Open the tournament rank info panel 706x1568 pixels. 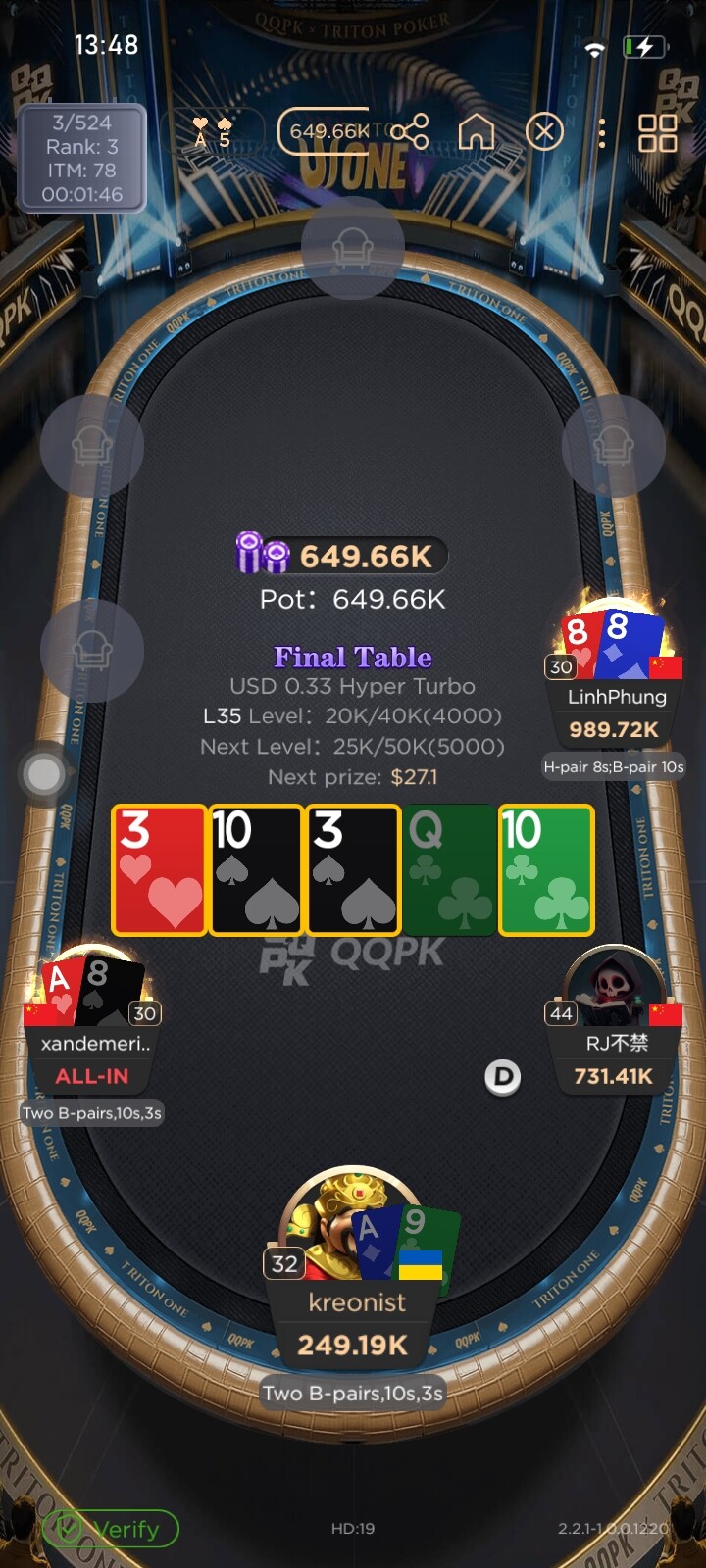82,158
